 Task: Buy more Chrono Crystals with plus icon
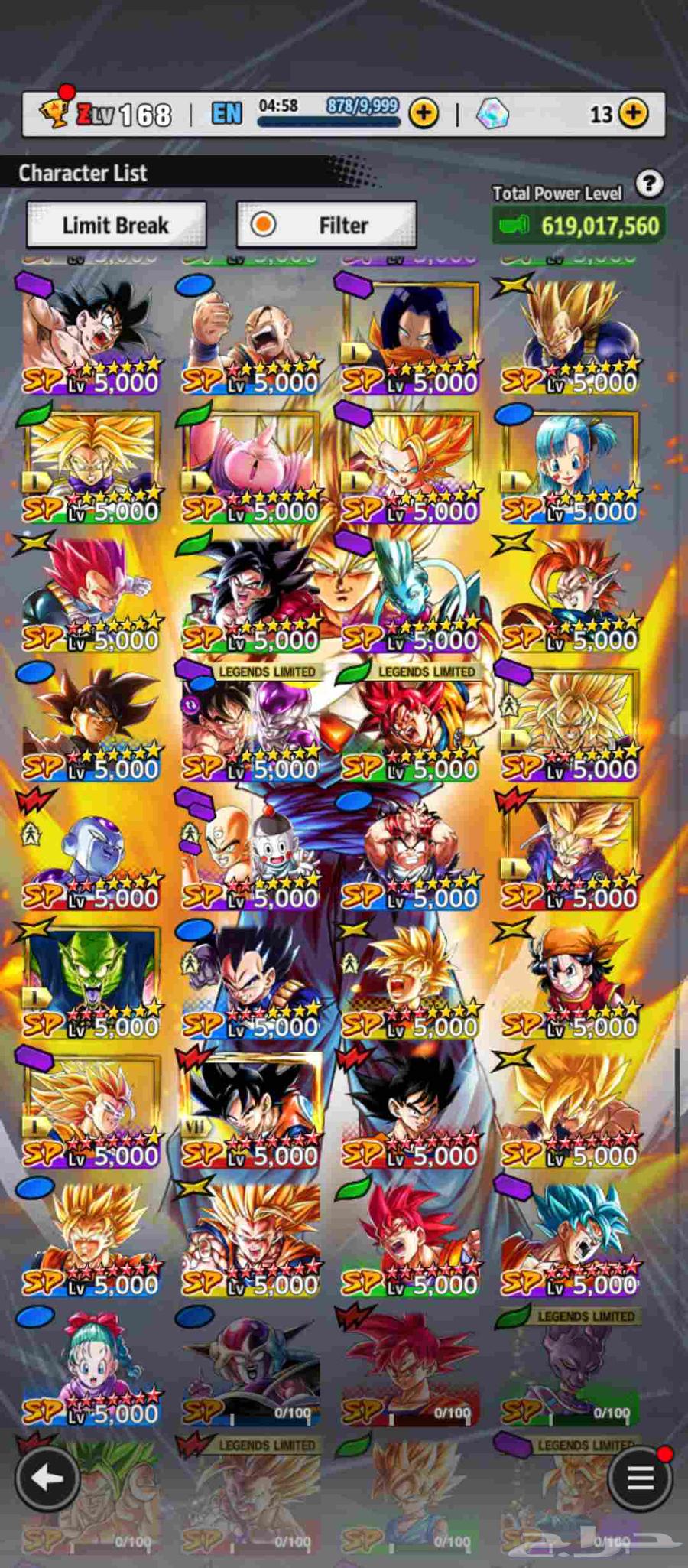click(633, 114)
